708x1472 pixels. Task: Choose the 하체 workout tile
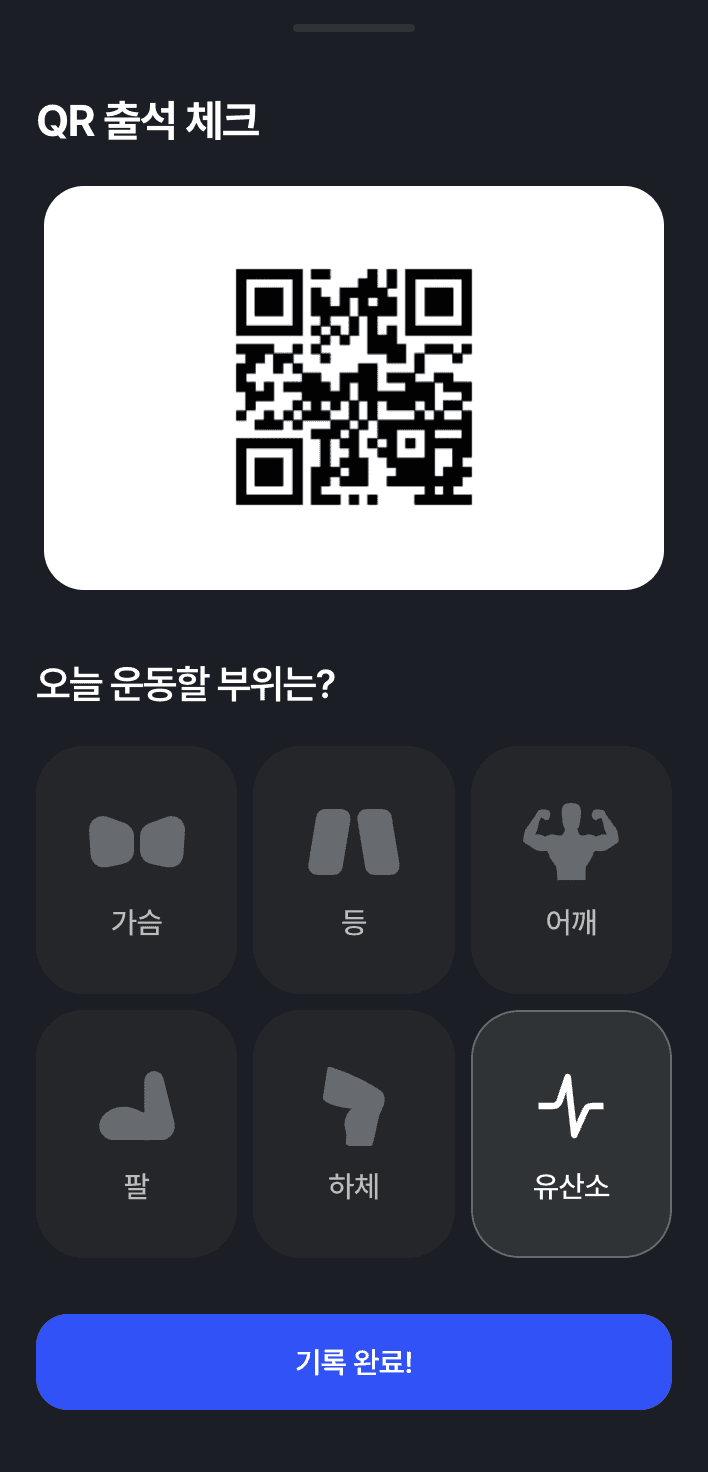(353, 1133)
